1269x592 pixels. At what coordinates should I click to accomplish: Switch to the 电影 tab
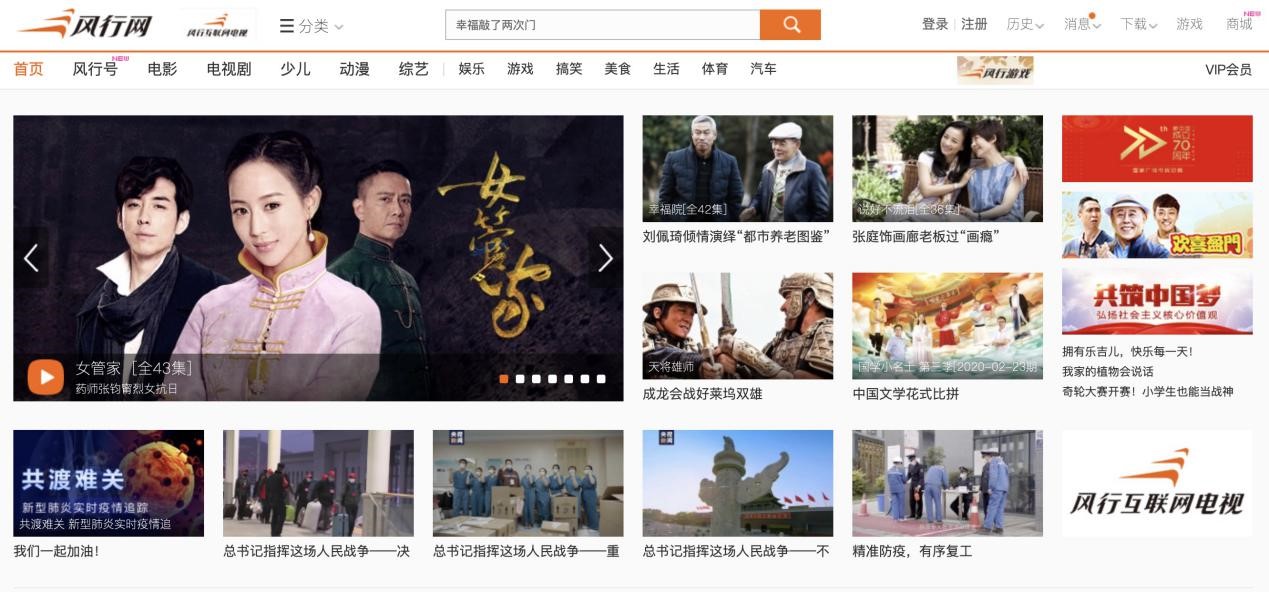click(x=162, y=69)
